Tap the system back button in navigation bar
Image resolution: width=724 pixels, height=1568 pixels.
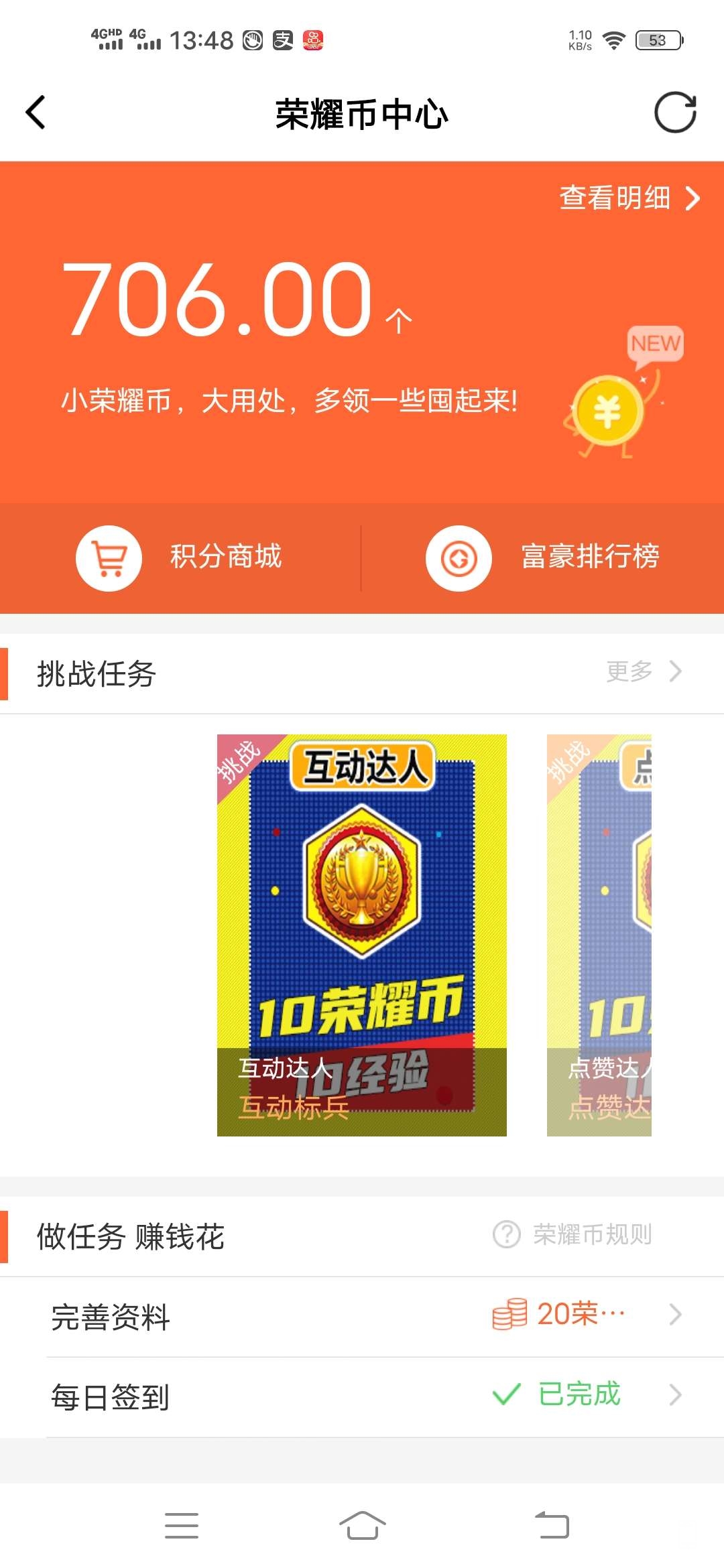coord(552,1525)
